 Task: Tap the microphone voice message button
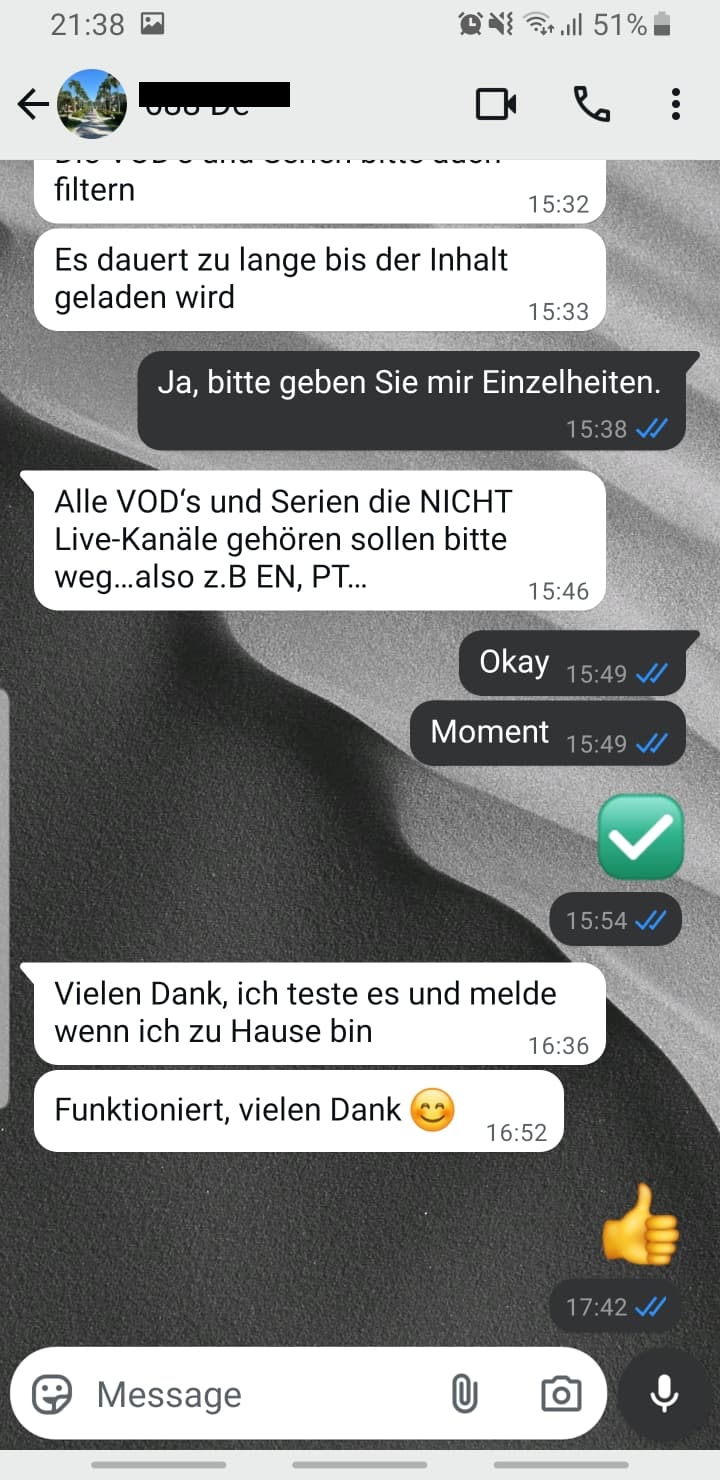point(665,1394)
